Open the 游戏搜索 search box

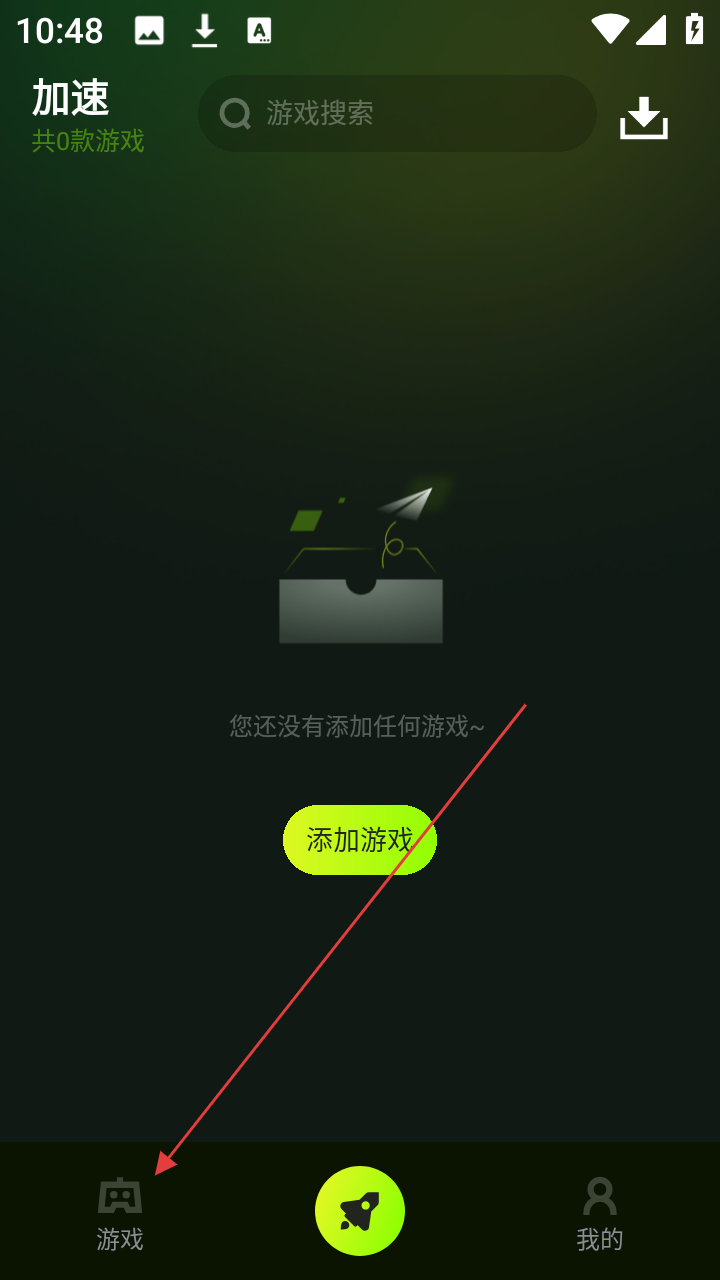pos(398,114)
